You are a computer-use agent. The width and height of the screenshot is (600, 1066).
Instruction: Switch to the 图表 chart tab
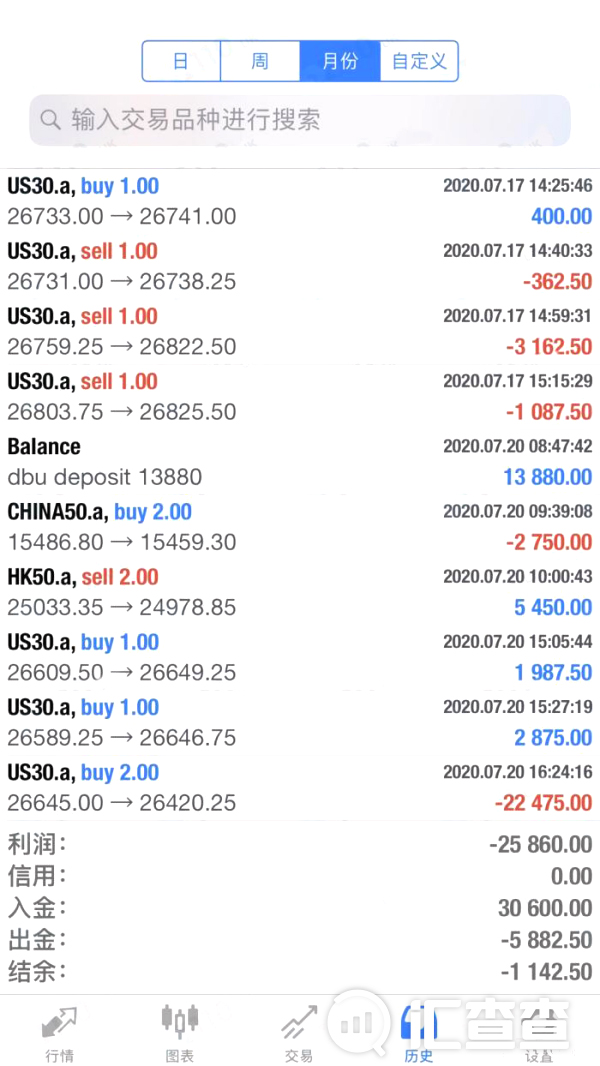(x=180, y=1033)
